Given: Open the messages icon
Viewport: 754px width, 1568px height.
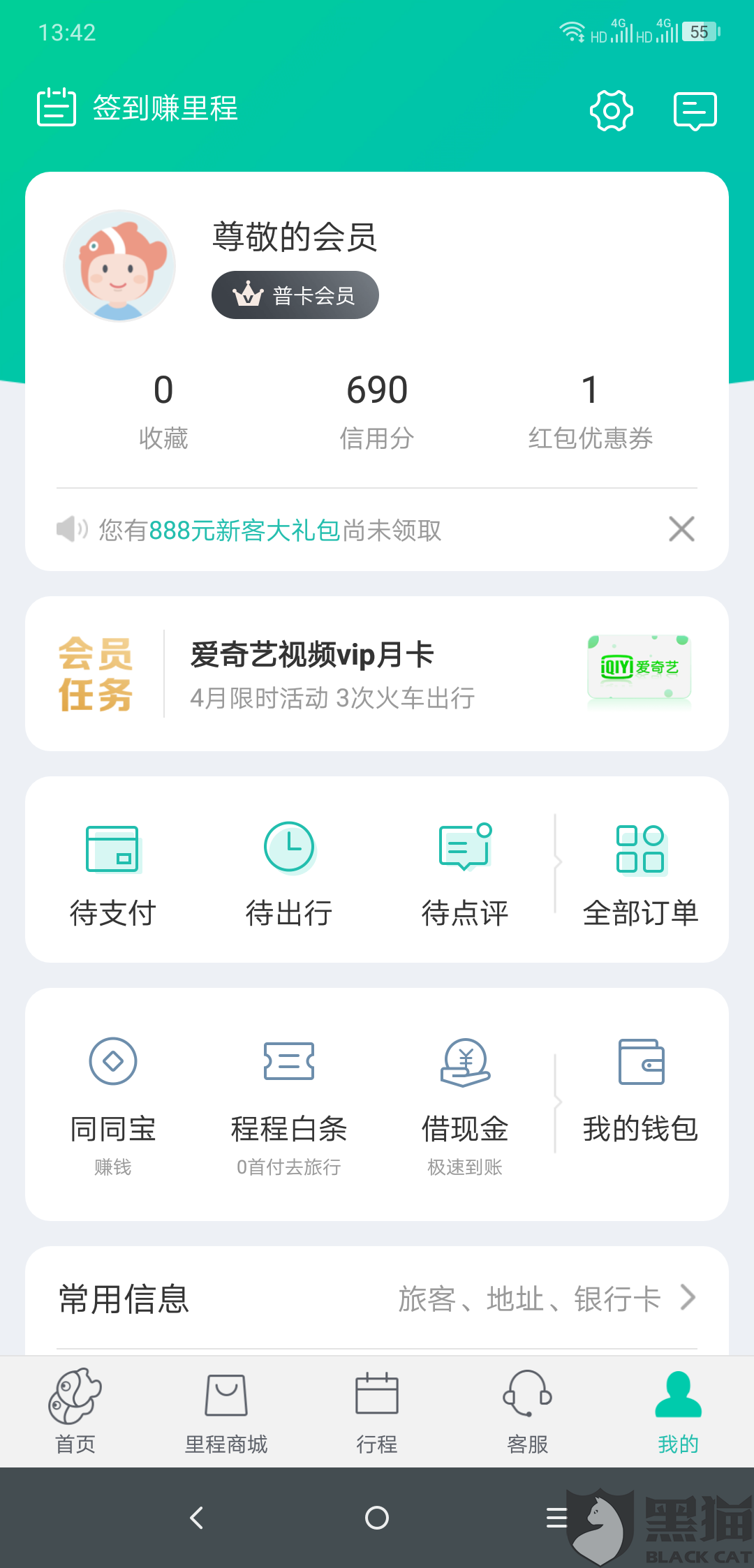Looking at the screenshot, I should (695, 110).
